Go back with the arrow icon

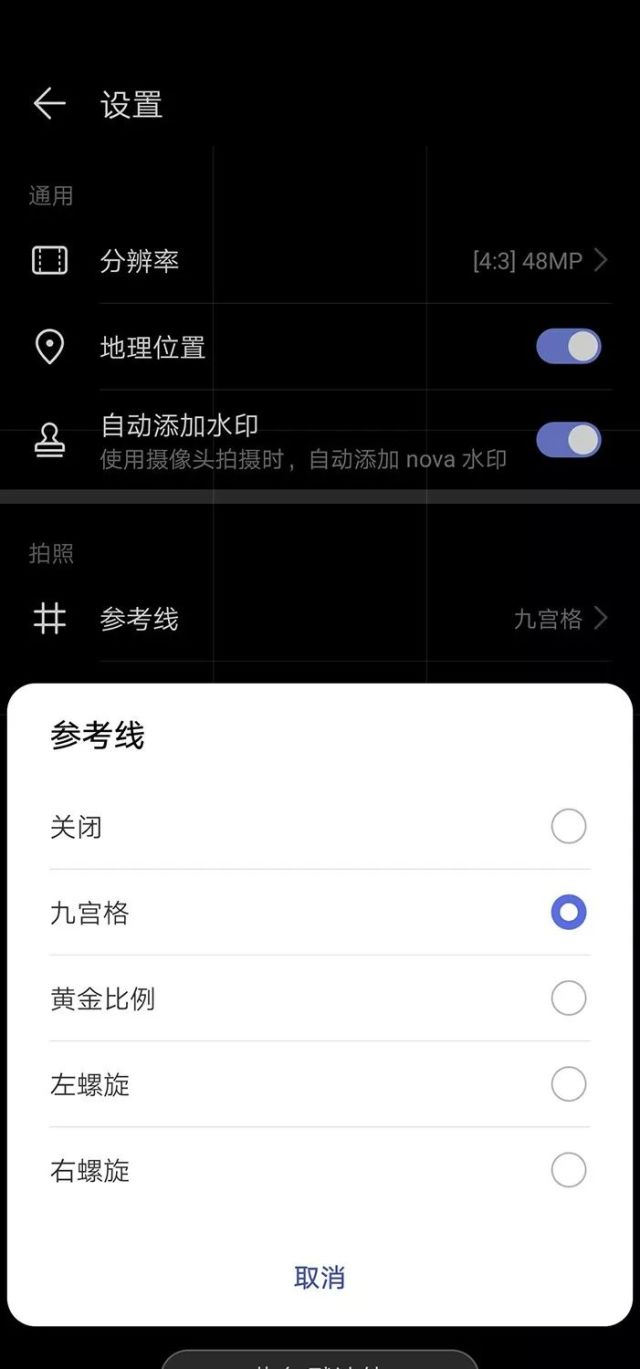[49, 104]
